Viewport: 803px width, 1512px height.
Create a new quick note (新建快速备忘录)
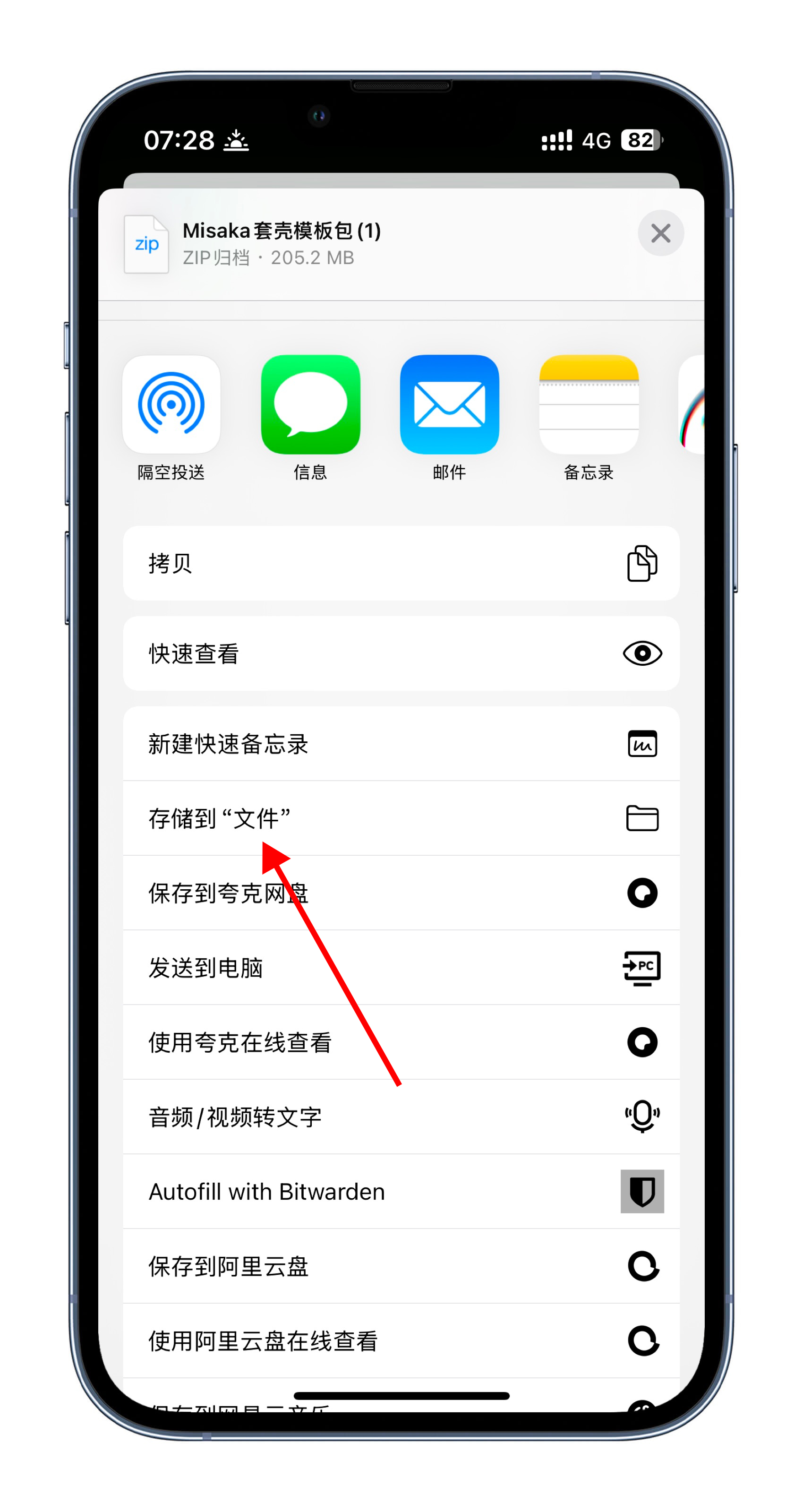(x=401, y=744)
